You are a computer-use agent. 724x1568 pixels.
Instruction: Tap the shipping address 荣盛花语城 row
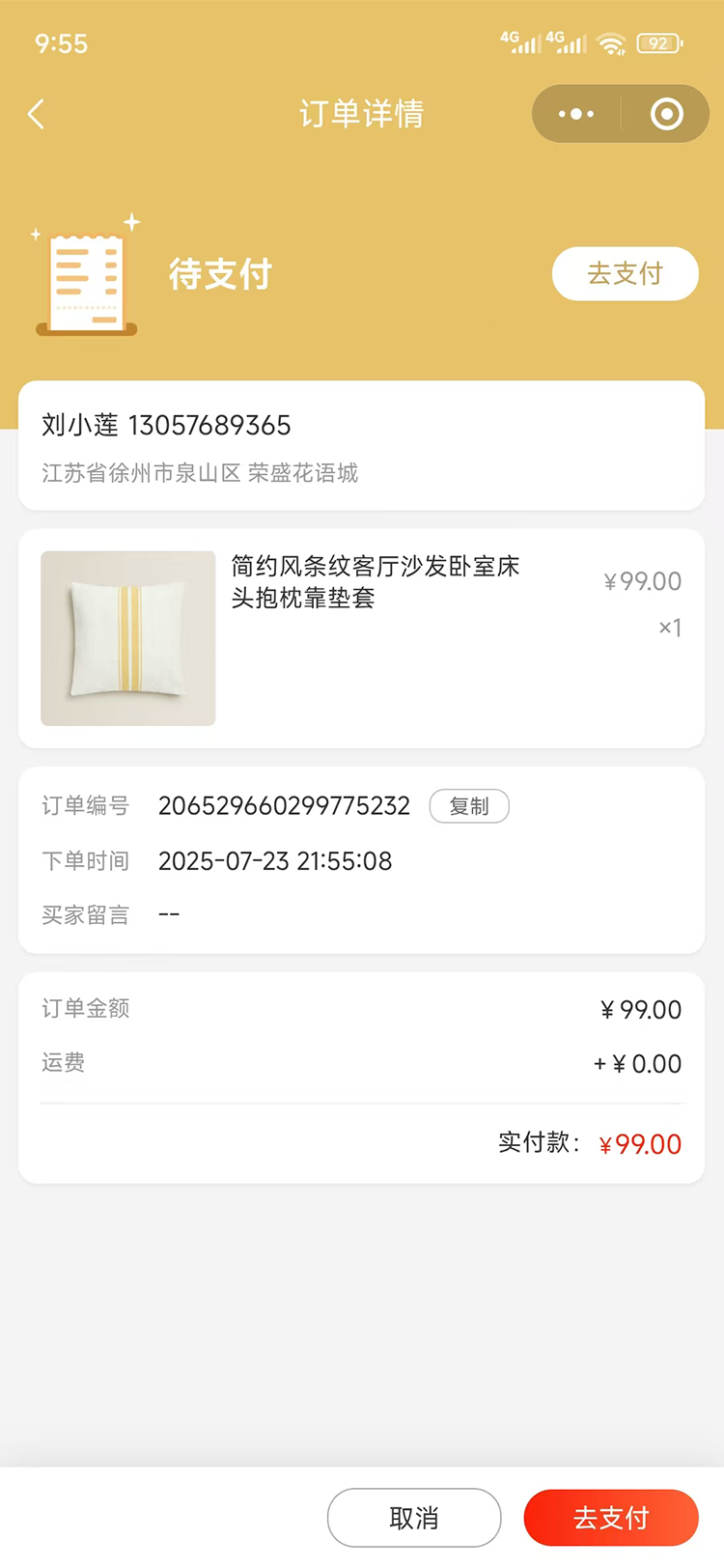coord(200,473)
